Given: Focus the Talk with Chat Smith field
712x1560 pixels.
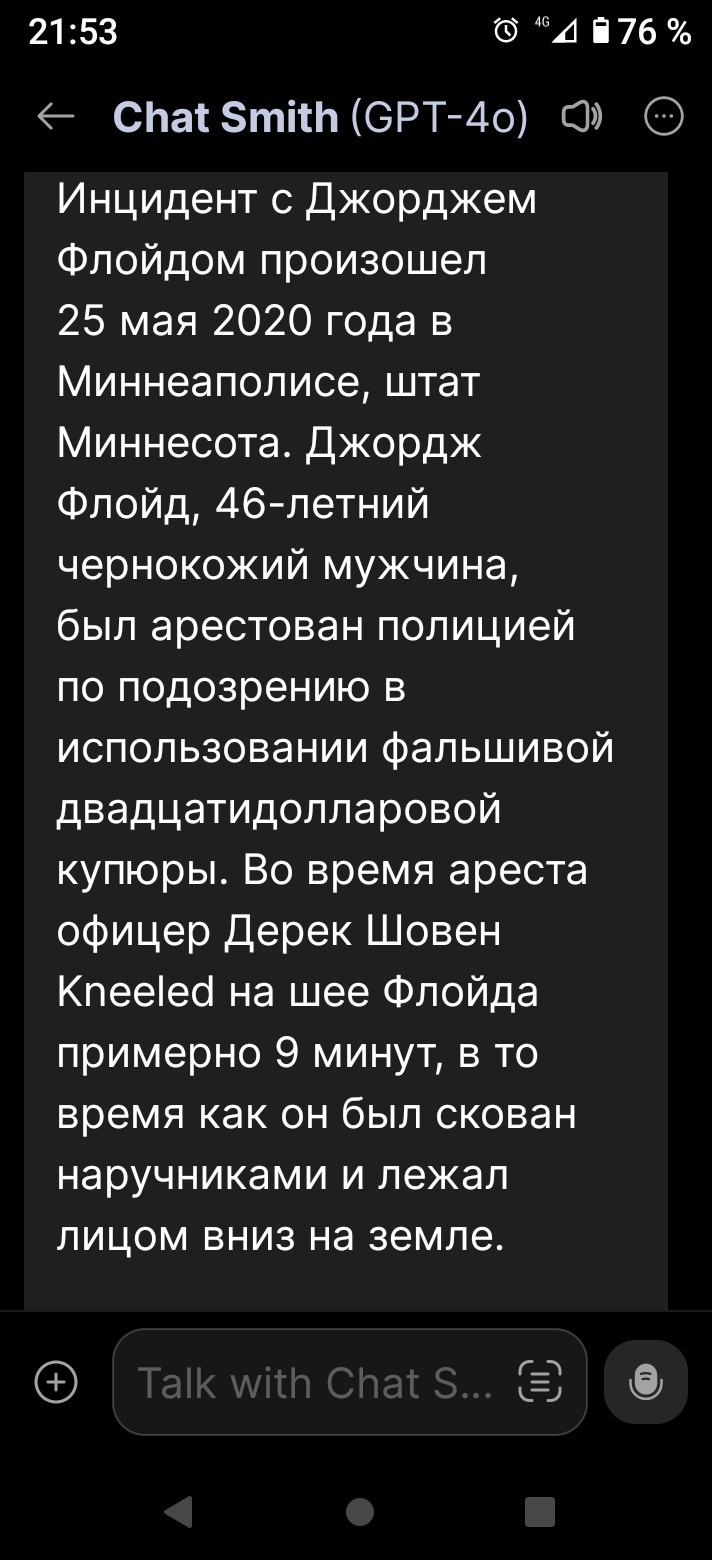Looking at the screenshot, I should tap(315, 1382).
